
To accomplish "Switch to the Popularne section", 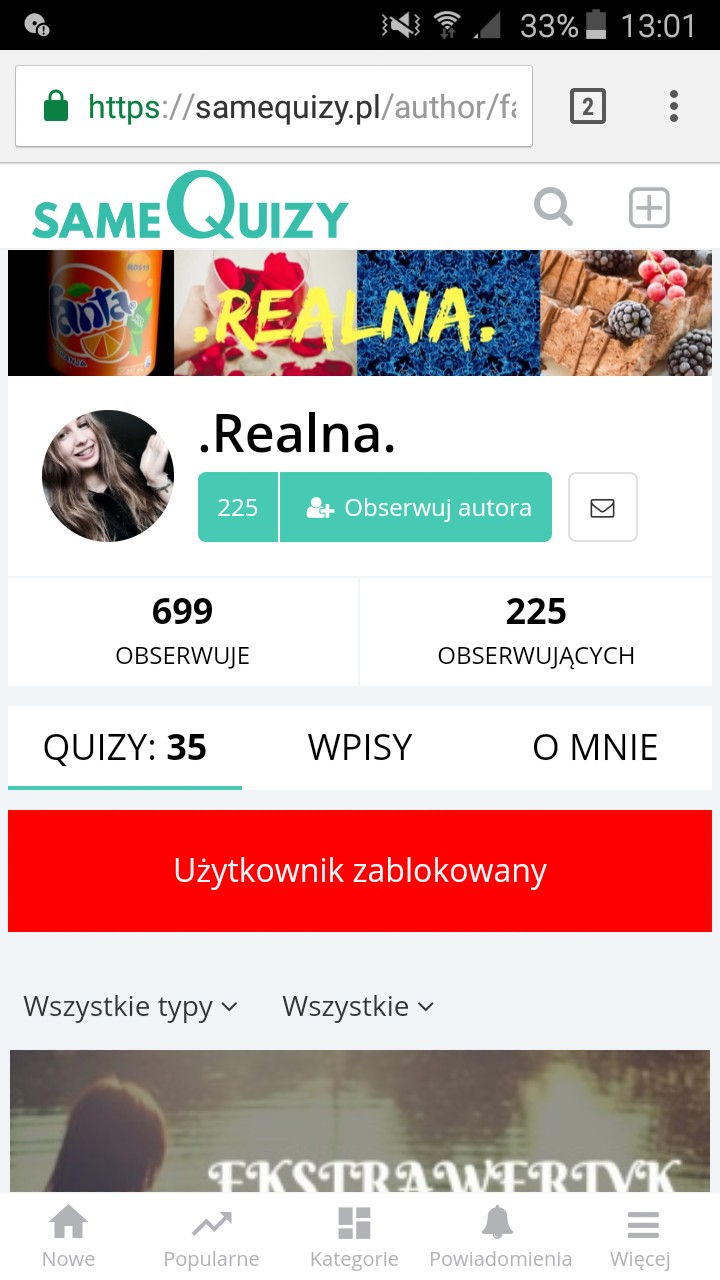I will click(211, 1236).
